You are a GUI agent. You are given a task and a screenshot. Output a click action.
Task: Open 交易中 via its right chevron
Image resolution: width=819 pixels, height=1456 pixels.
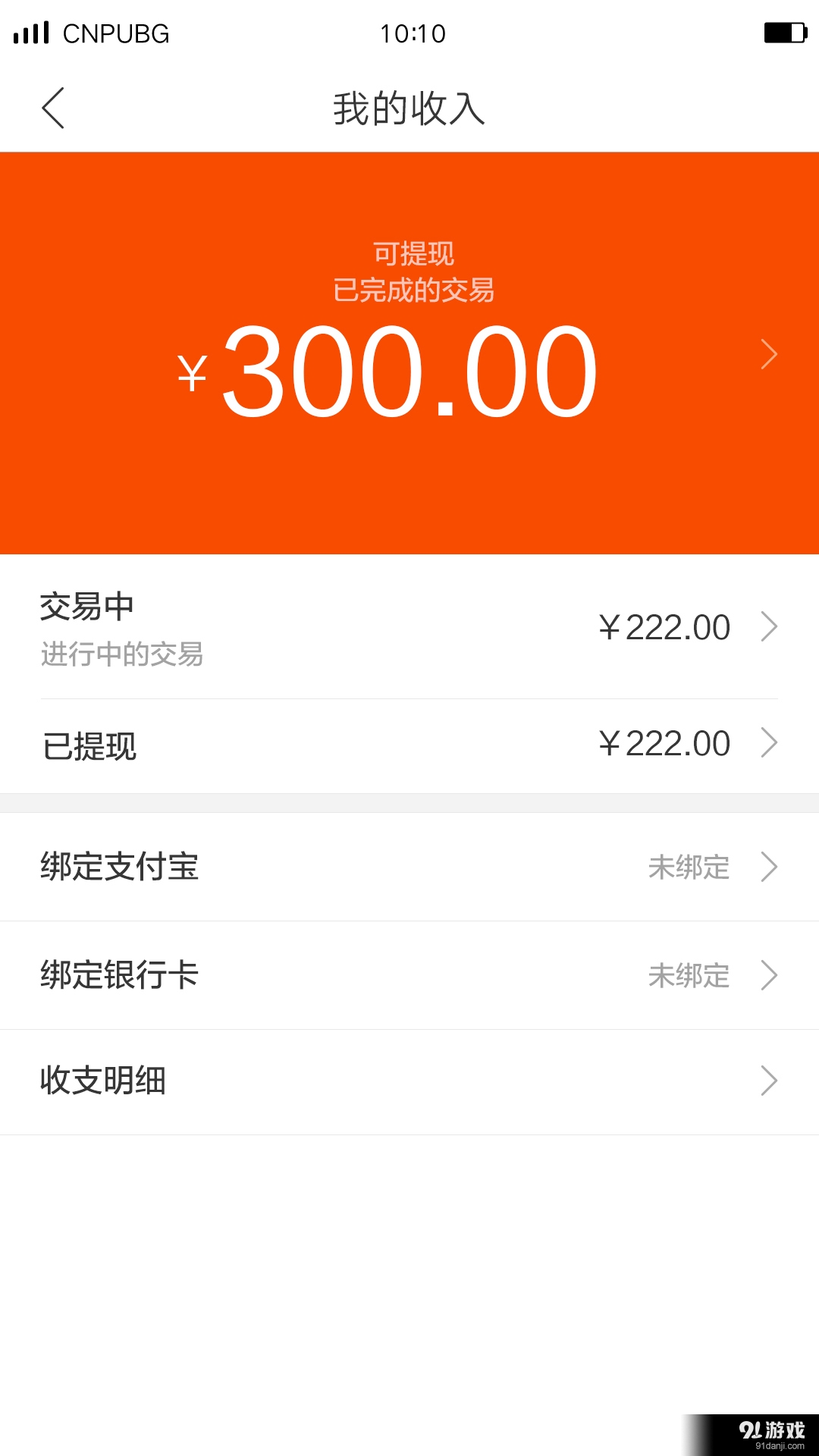tap(770, 627)
